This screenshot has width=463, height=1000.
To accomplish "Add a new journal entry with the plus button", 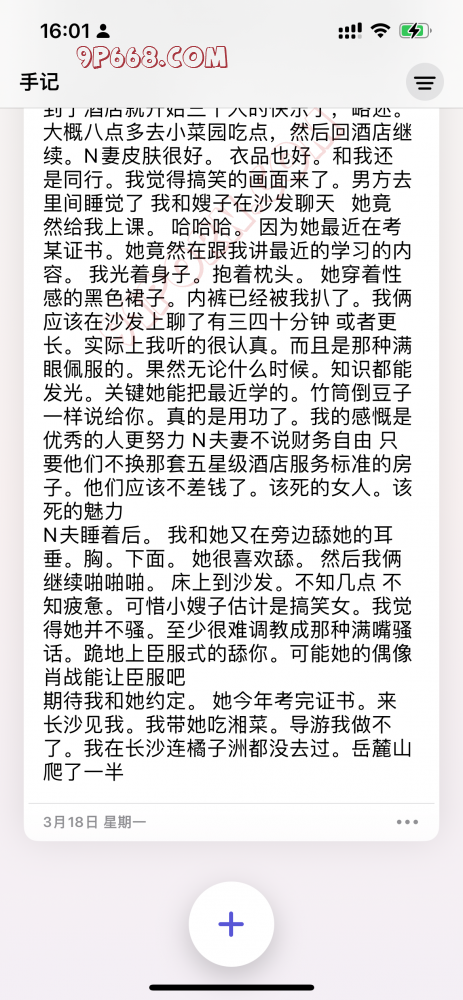I will click(232, 923).
